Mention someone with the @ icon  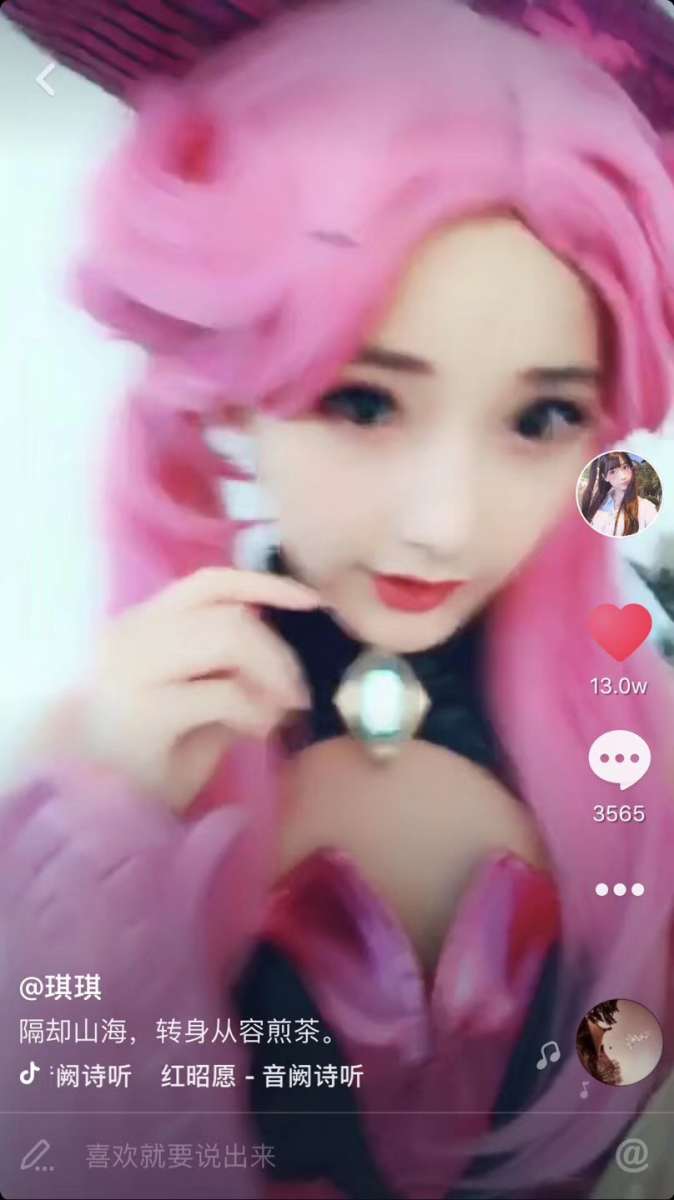[x=631, y=1156]
